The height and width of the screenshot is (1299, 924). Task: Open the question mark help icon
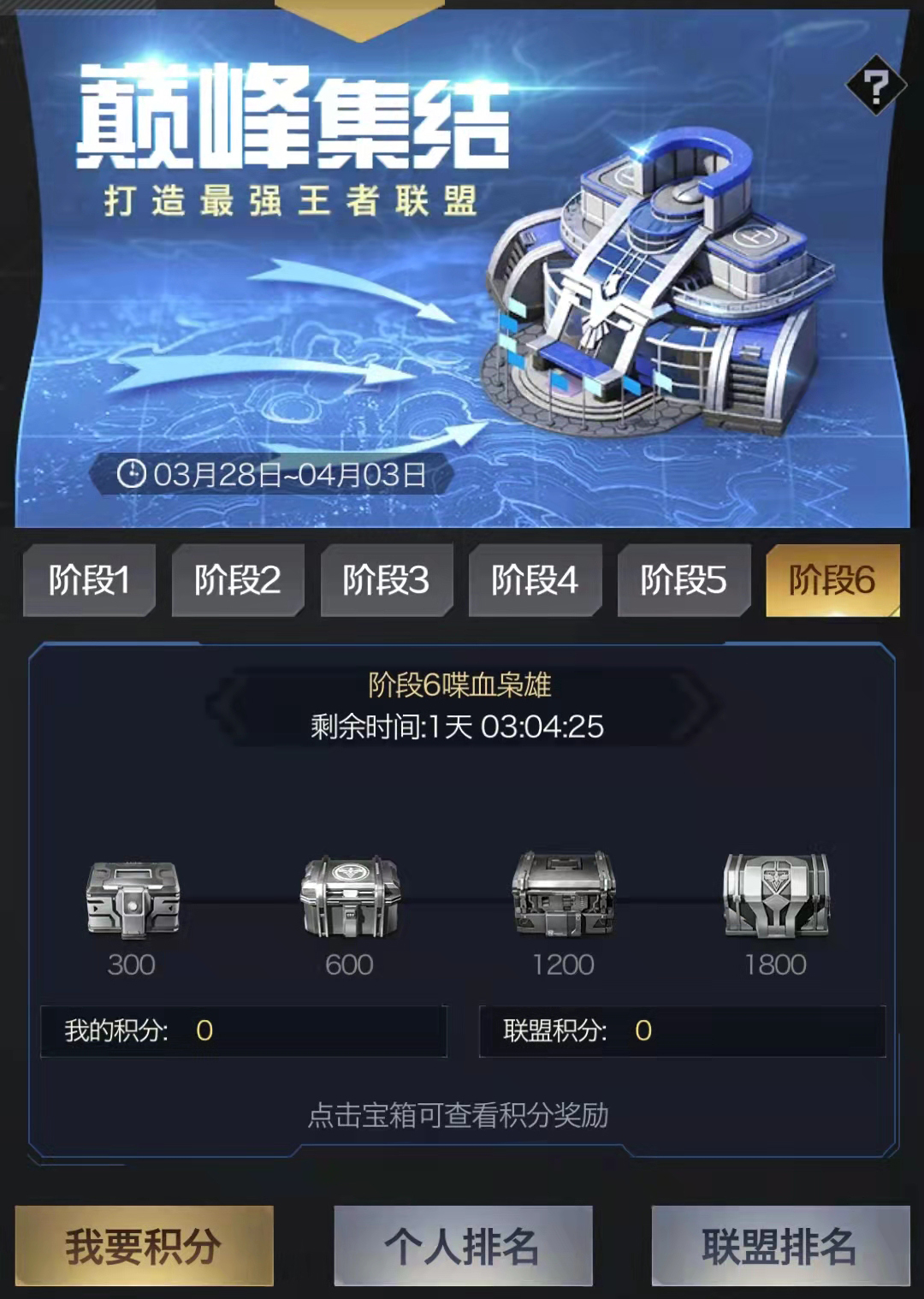tap(874, 86)
